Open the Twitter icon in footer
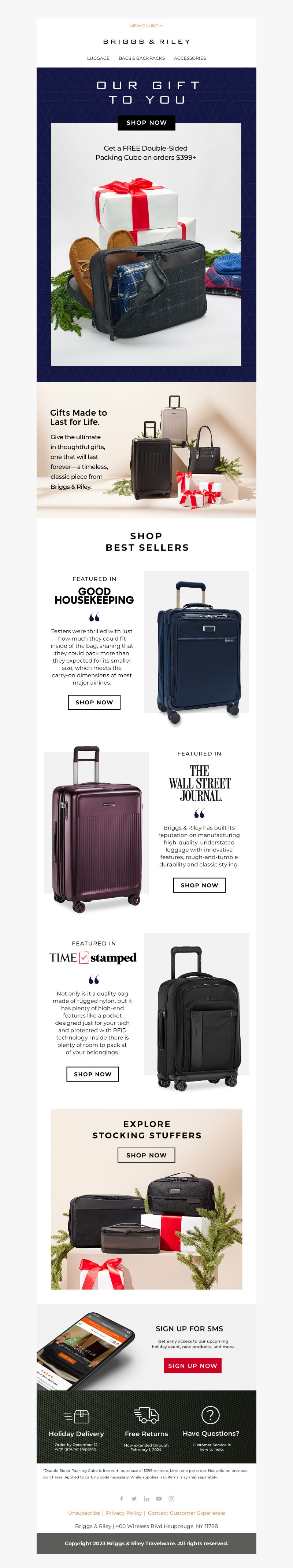Image resolution: width=293 pixels, height=1568 pixels. [134, 1499]
